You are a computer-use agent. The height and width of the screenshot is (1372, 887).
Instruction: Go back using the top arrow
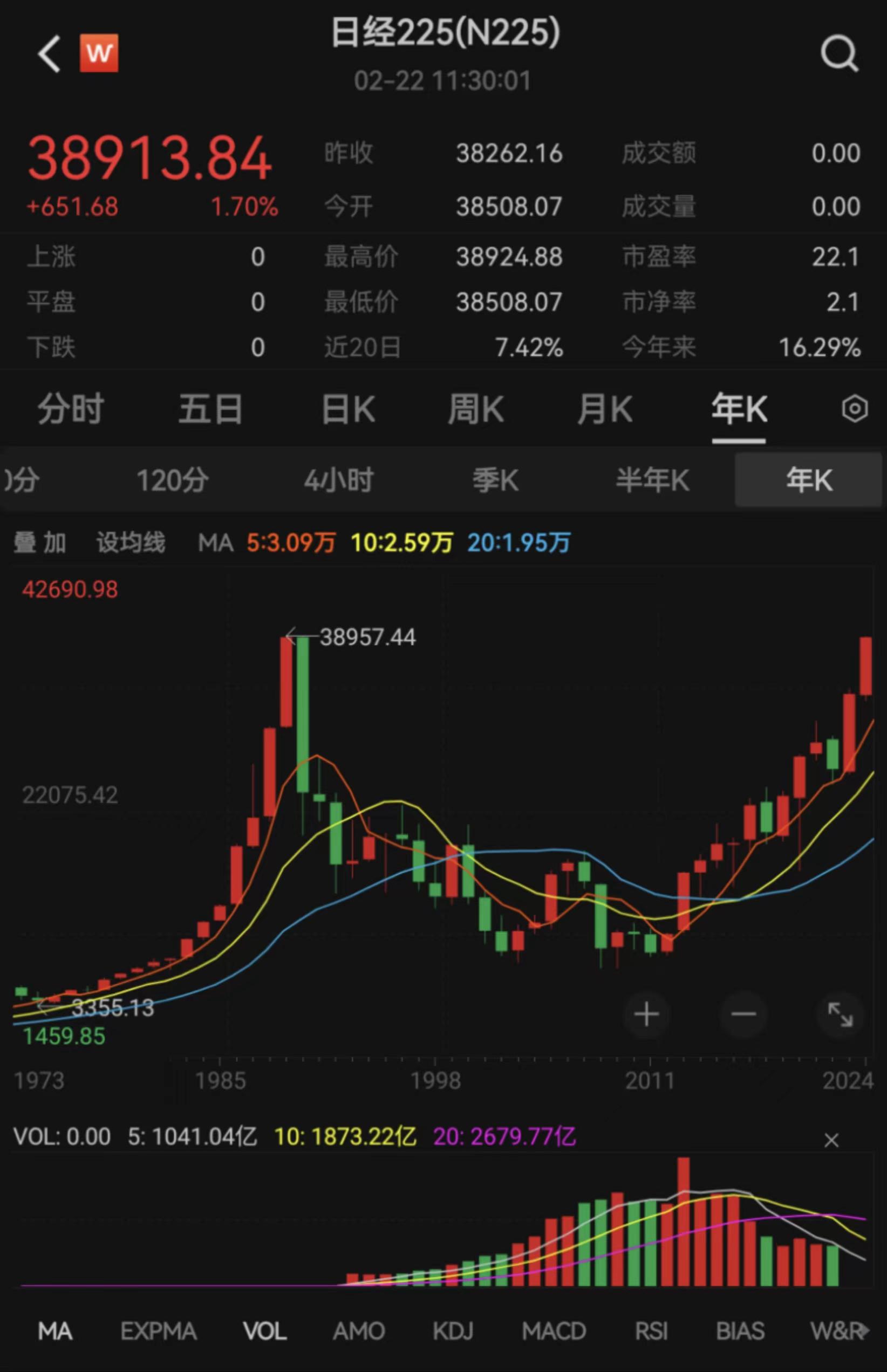[x=49, y=53]
